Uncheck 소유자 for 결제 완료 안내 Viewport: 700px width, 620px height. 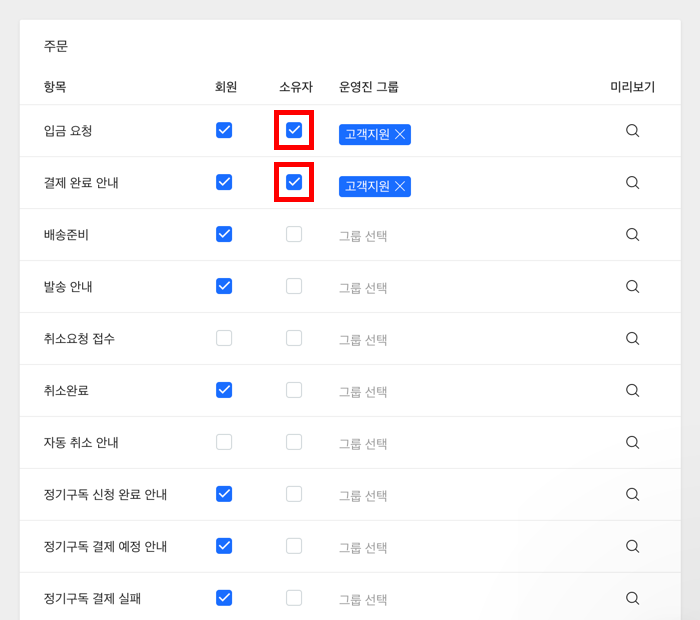click(294, 182)
